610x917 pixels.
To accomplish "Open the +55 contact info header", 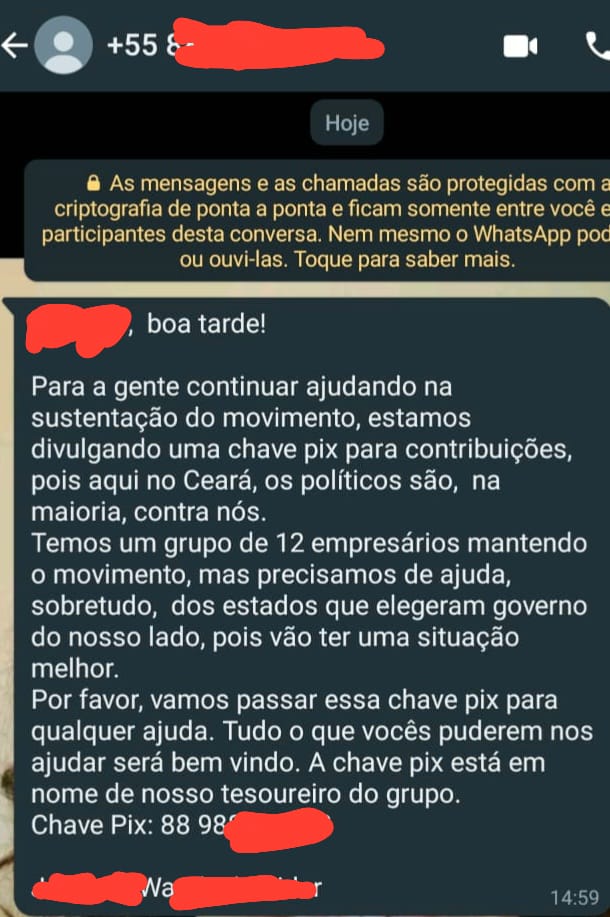I will point(240,46).
